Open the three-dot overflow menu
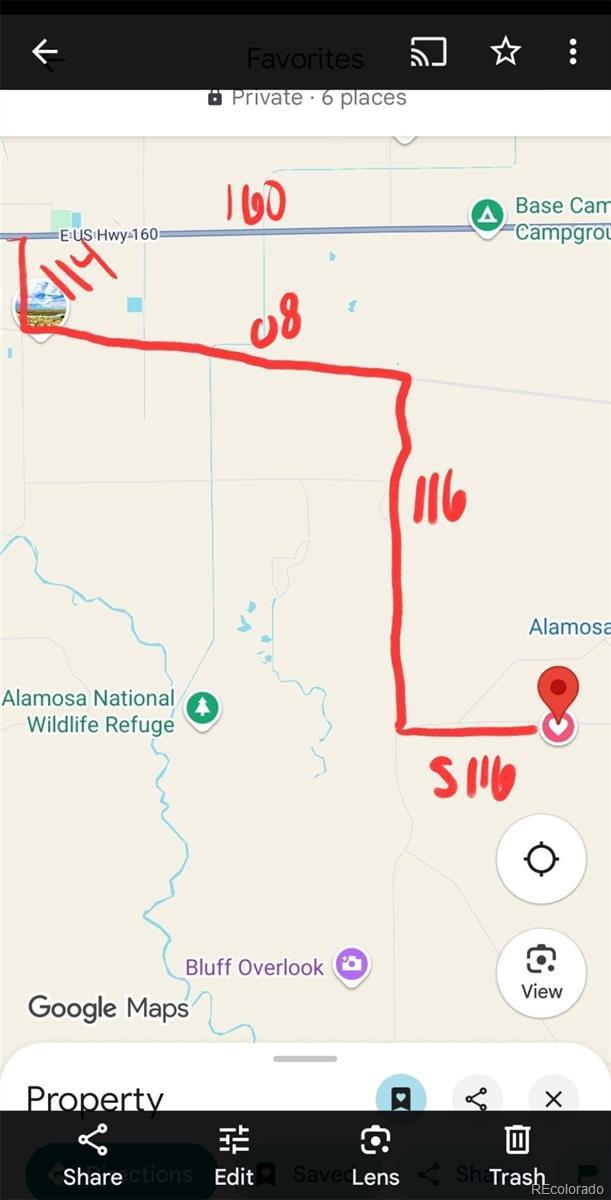Viewport: 611px width, 1200px height. (573, 52)
